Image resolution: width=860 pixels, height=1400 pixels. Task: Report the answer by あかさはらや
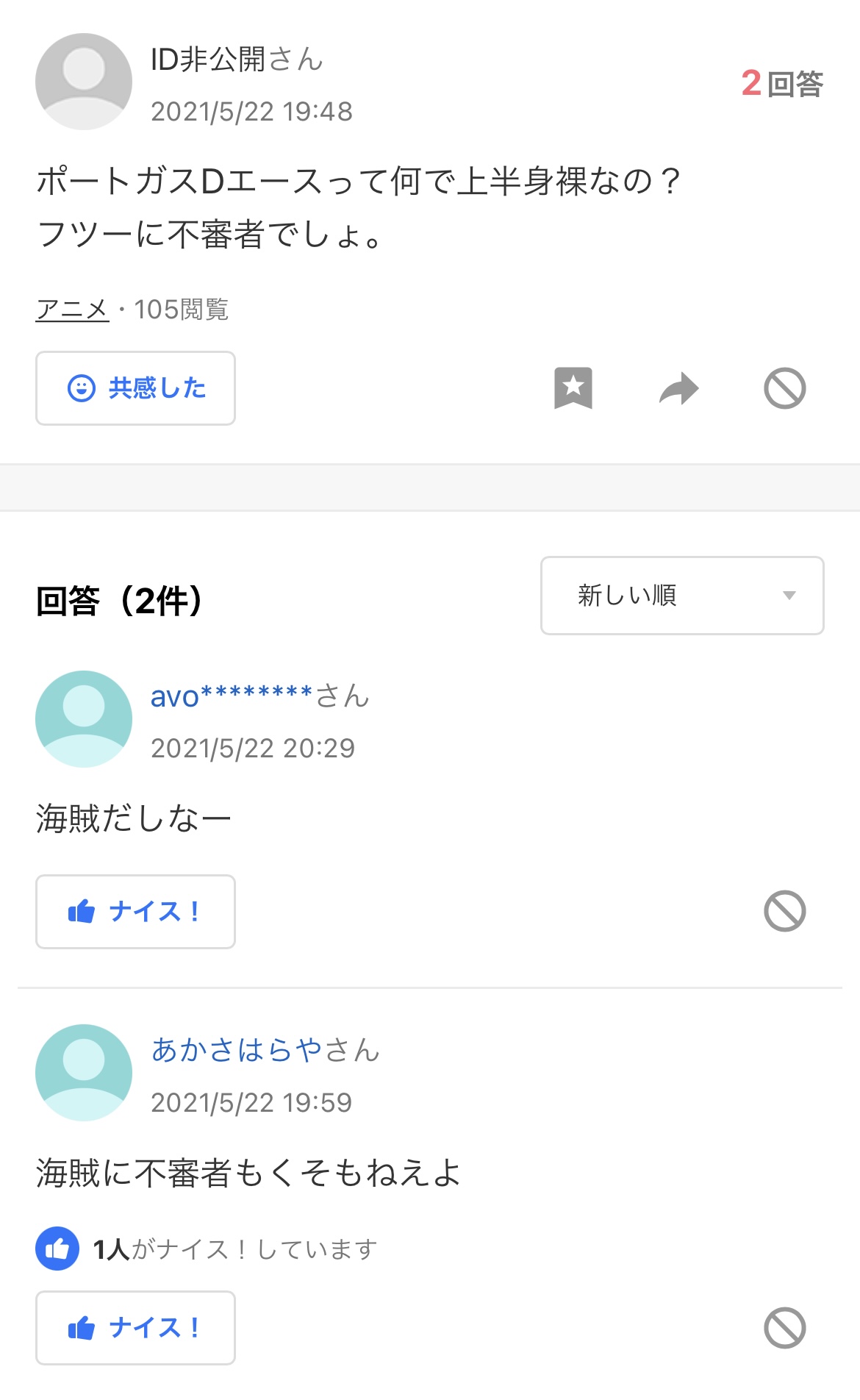785,1328
